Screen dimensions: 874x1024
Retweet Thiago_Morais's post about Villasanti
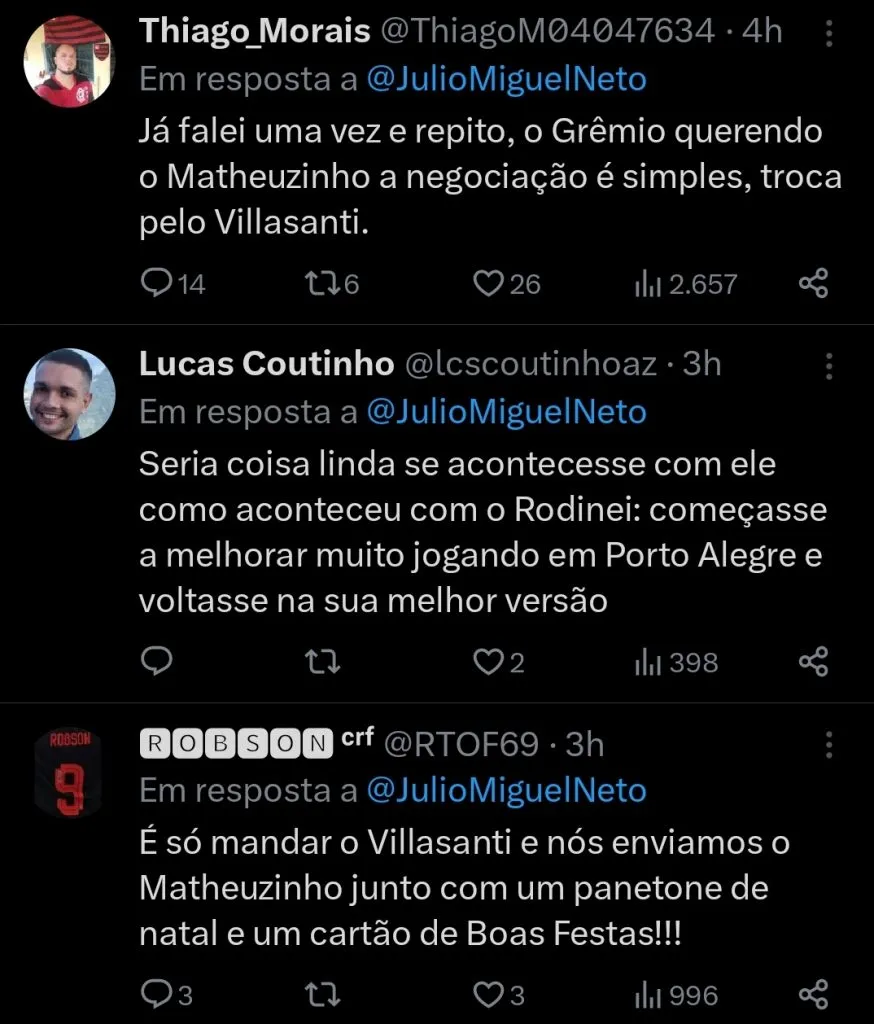323,283
